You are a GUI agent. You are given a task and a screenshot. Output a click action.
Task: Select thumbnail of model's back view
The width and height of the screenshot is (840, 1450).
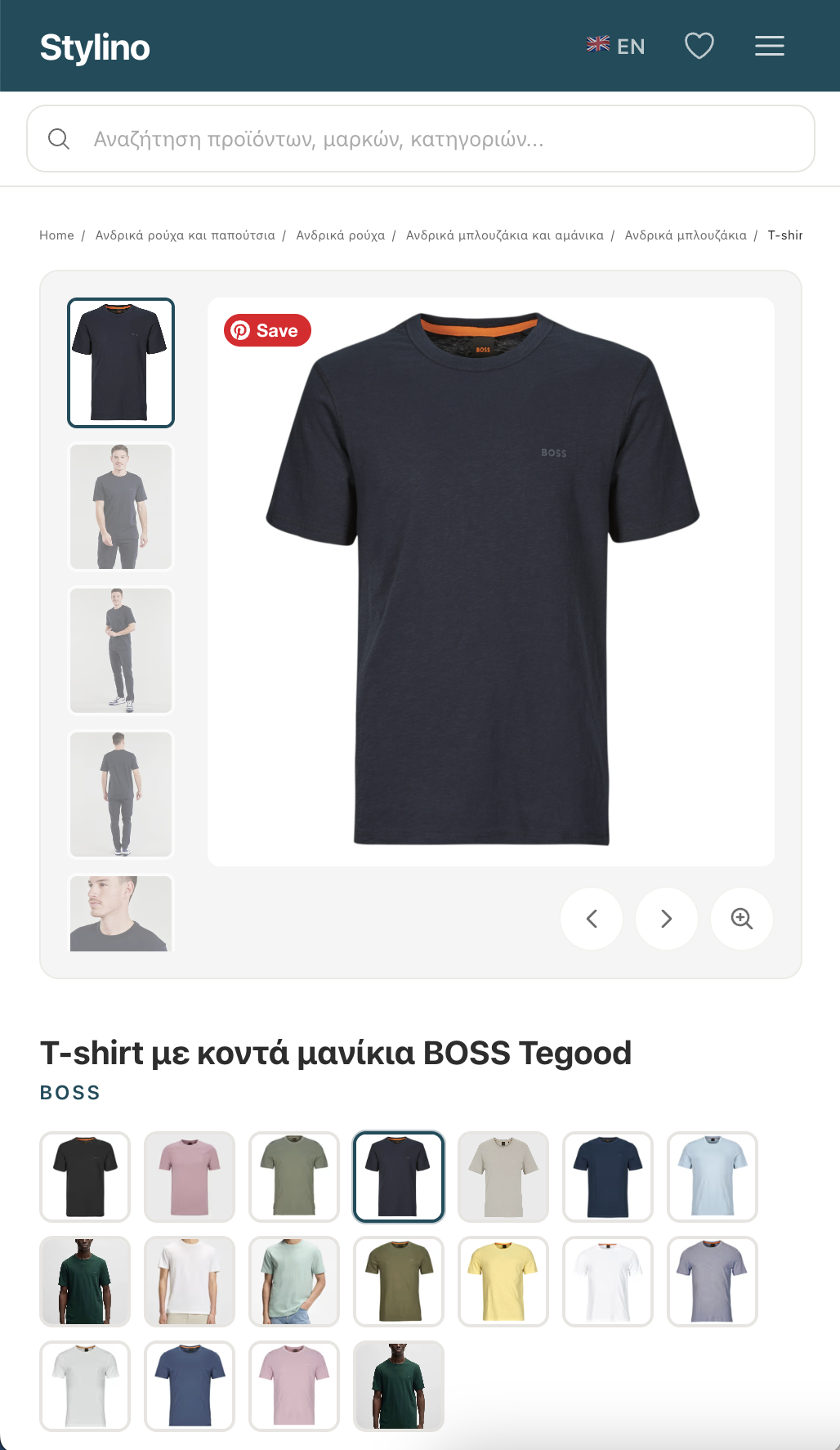pos(121,794)
